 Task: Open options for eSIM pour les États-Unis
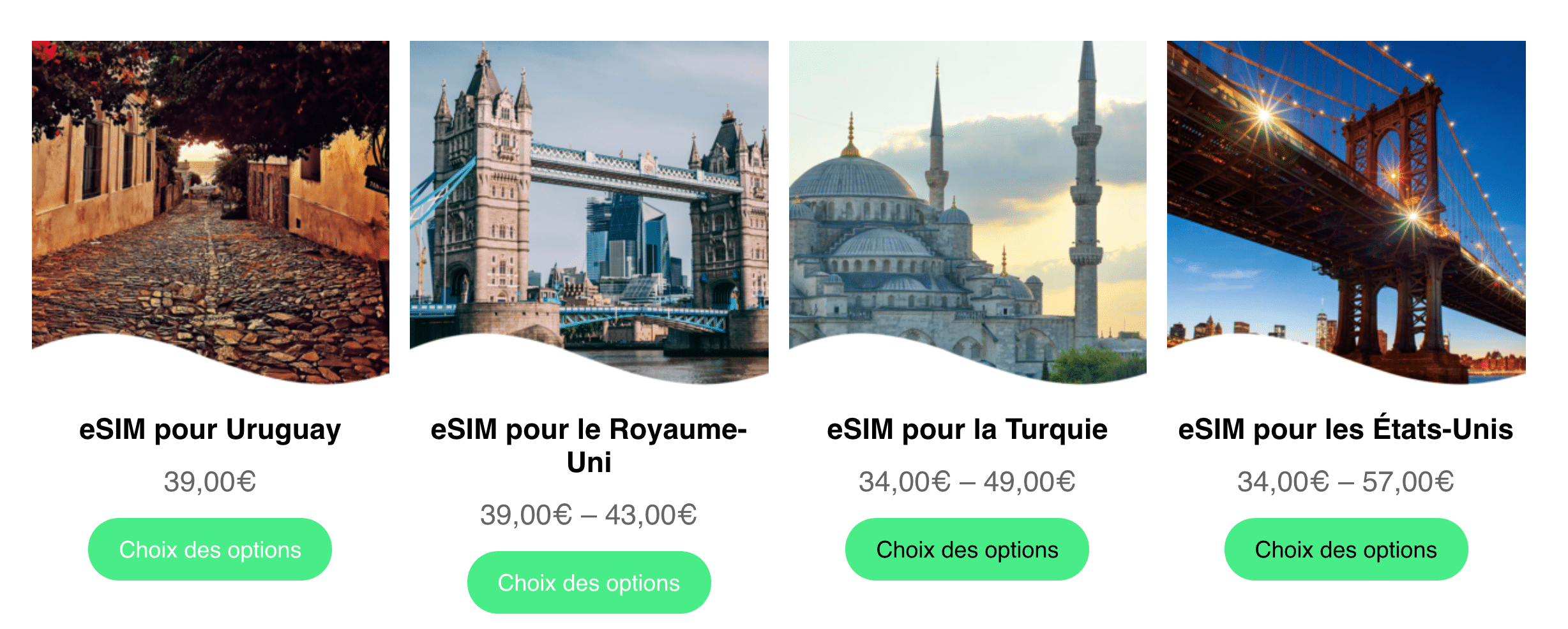1346,549
